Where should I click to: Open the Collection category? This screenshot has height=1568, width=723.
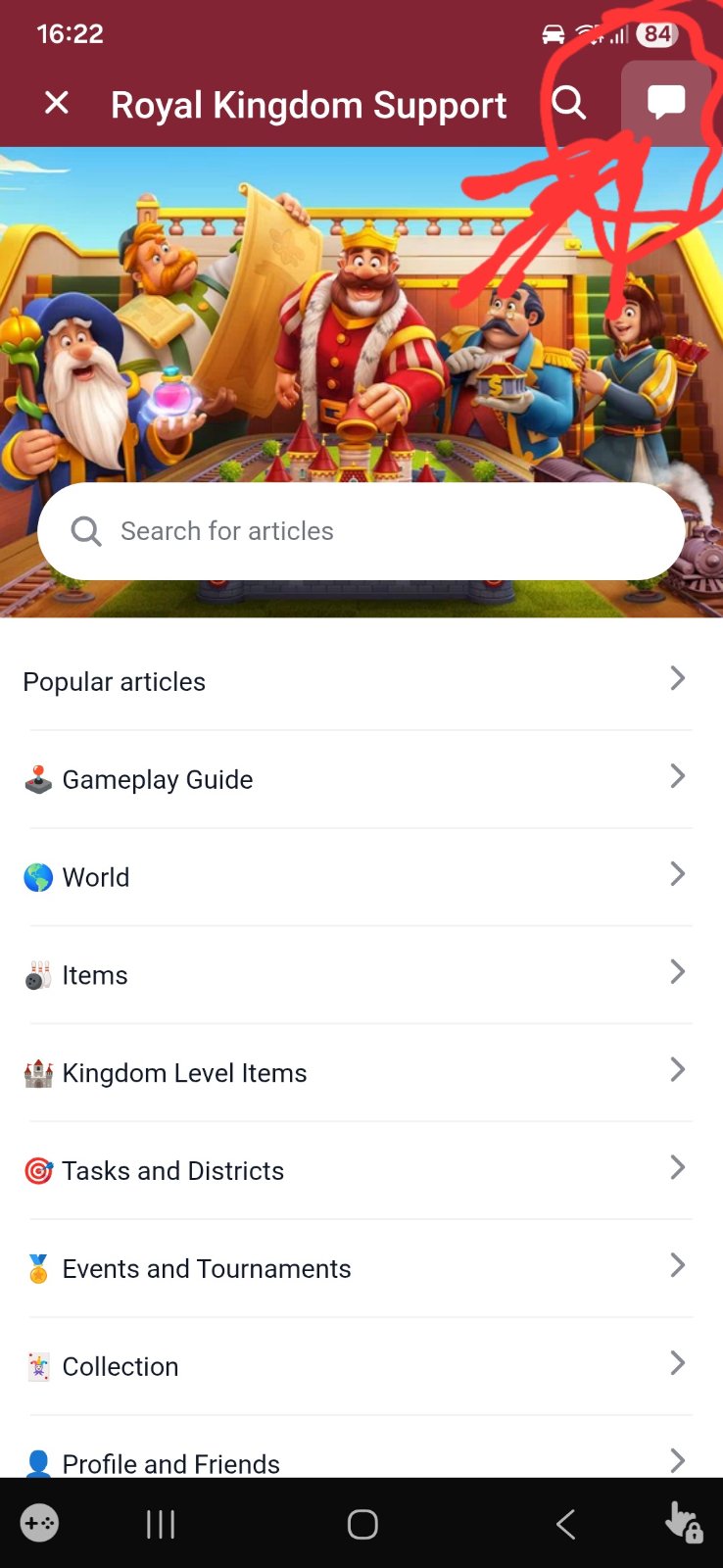(x=355, y=1366)
